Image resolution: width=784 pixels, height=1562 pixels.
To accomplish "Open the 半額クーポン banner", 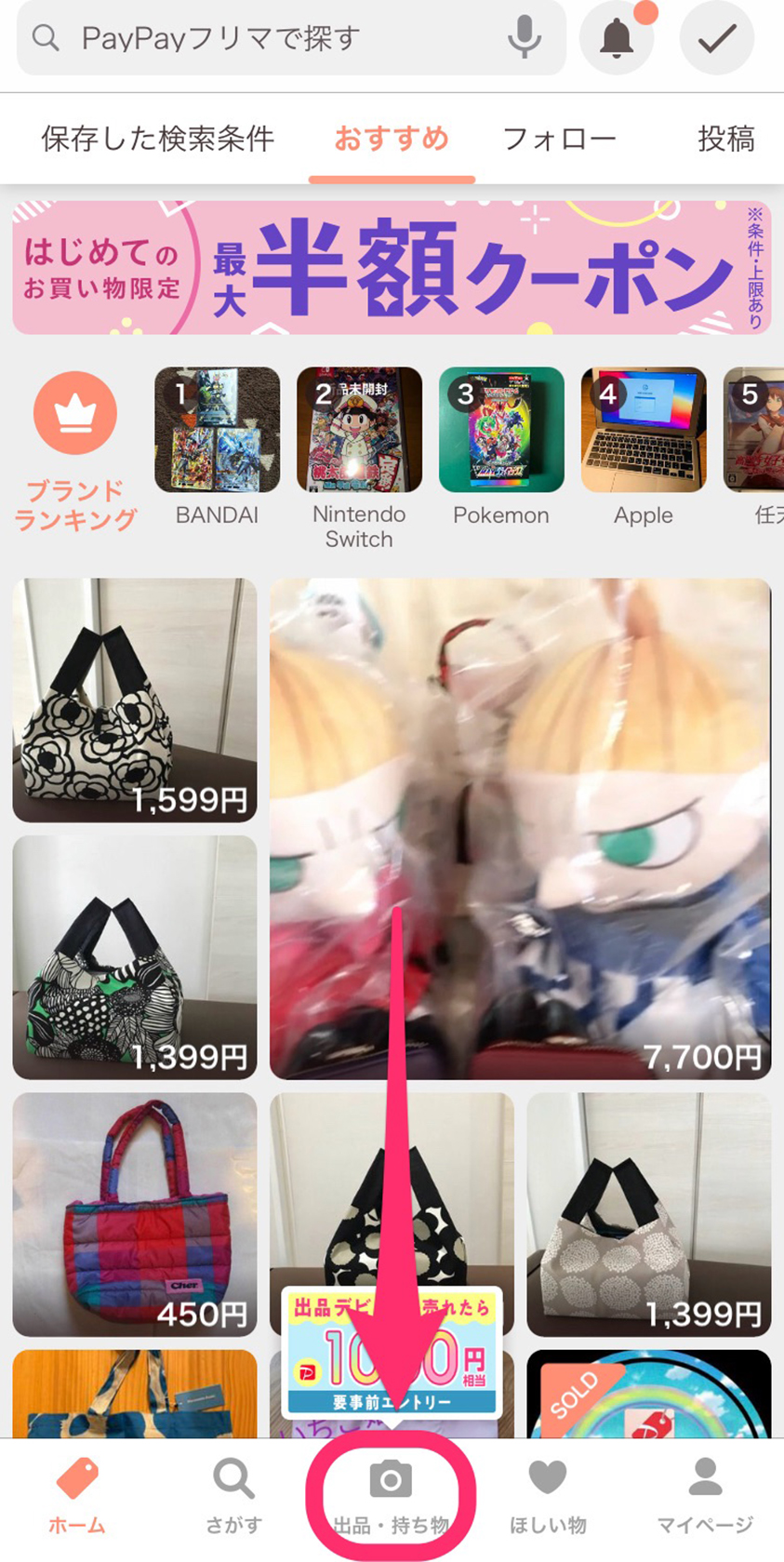I will [392, 268].
